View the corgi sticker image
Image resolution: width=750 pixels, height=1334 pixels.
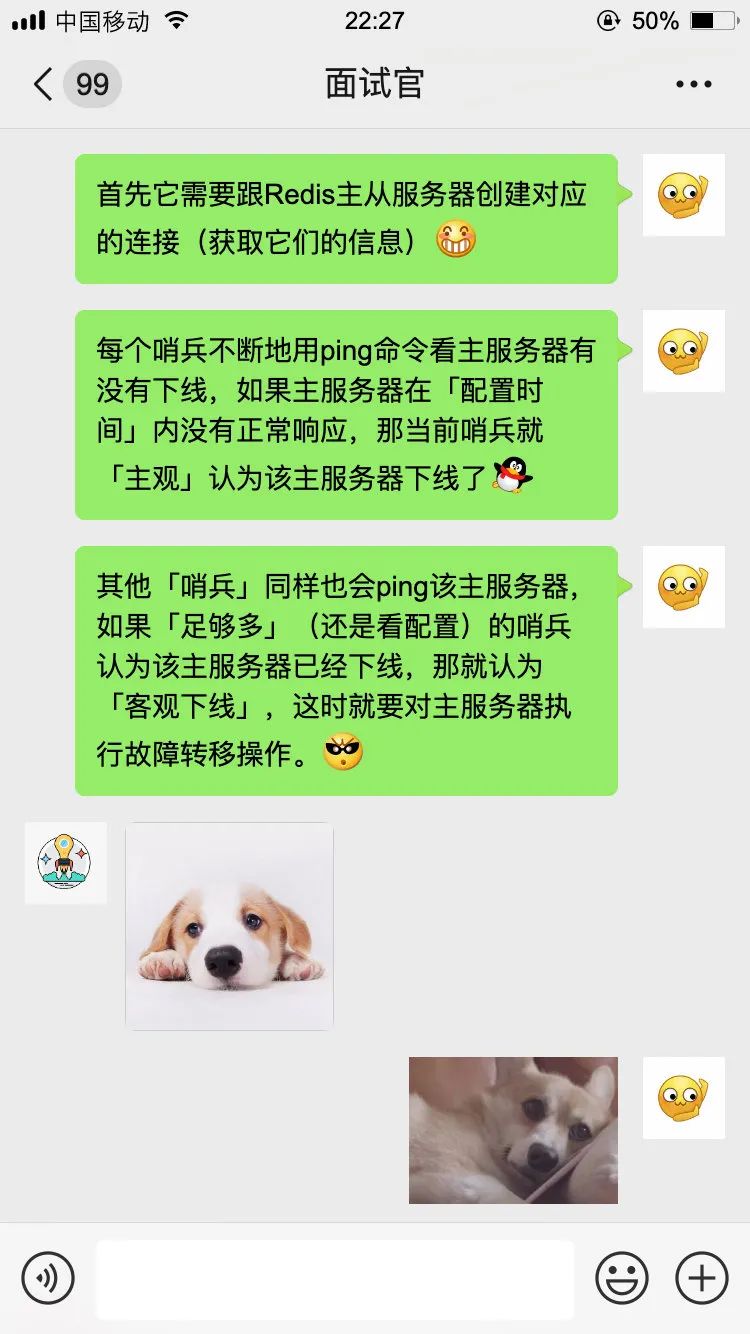[513, 1130]
